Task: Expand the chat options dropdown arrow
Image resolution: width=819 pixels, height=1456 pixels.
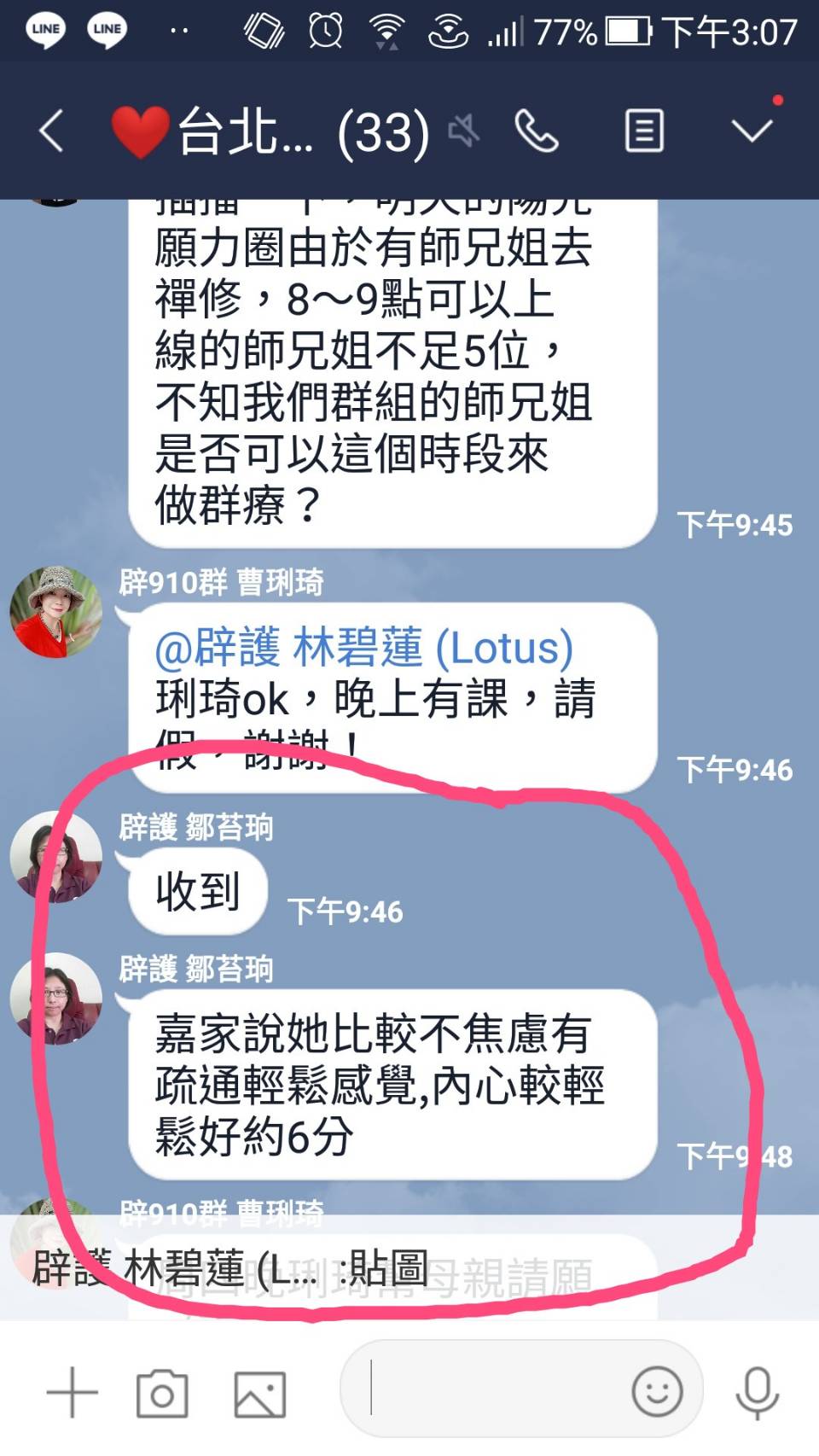Action: (752, 130)
